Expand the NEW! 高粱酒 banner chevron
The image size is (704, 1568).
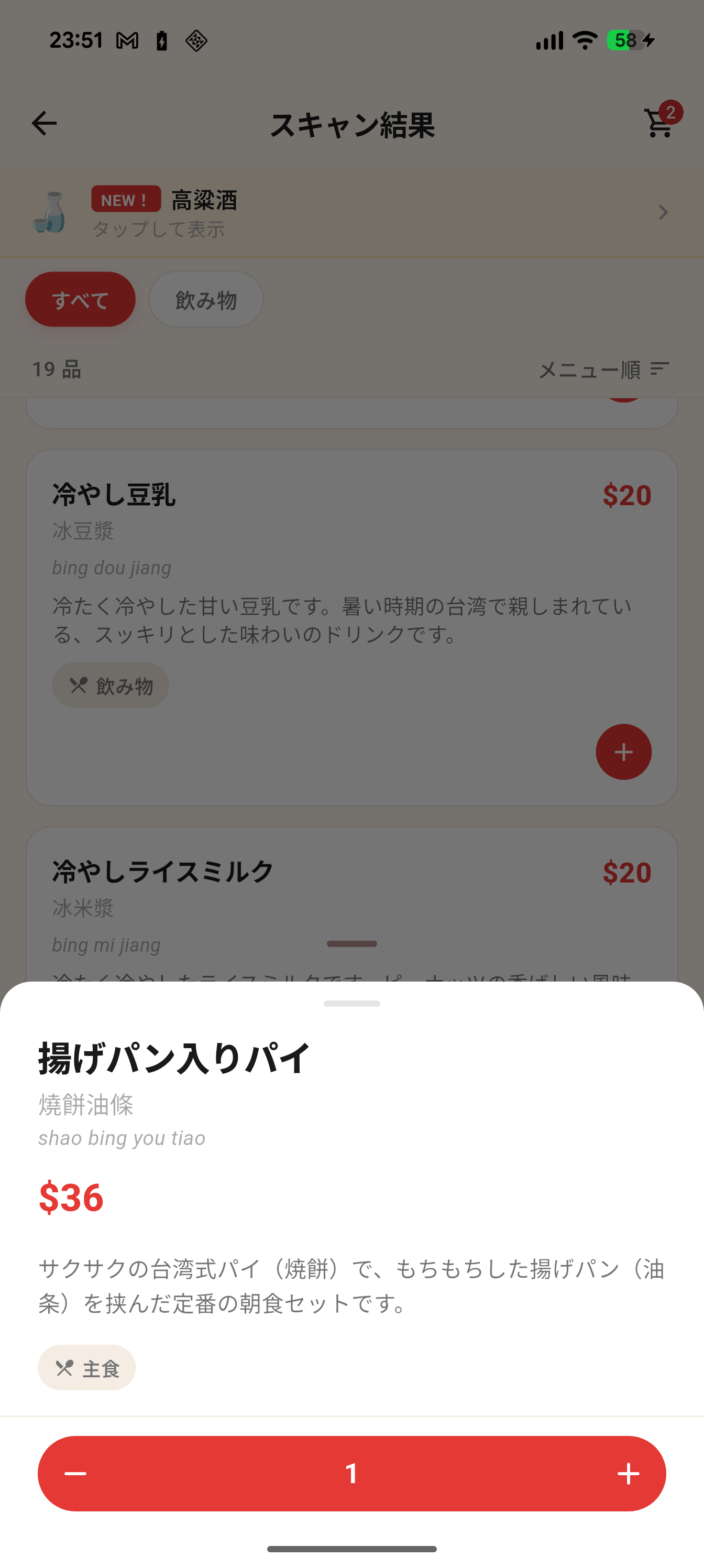tap(663, 212)
